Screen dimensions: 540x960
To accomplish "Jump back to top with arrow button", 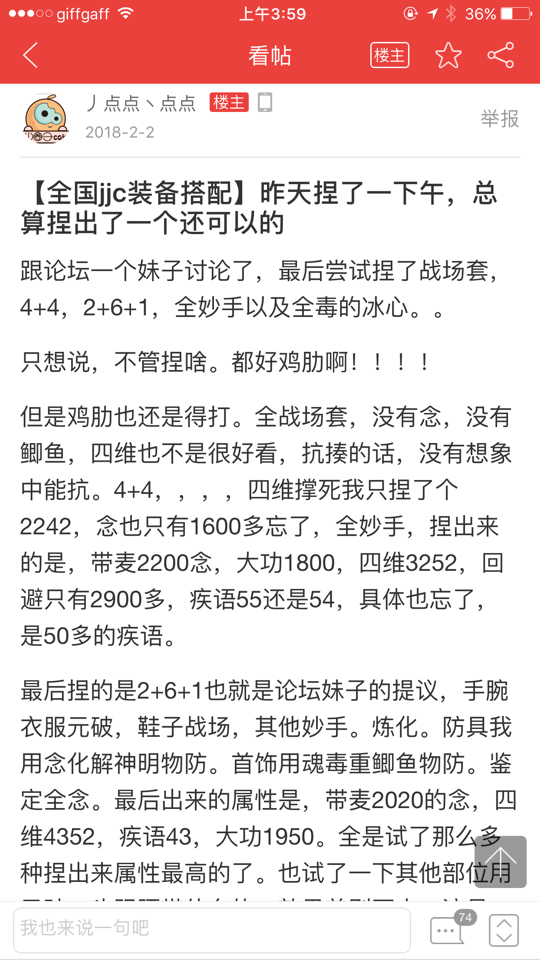I will [x=500, y=861].
